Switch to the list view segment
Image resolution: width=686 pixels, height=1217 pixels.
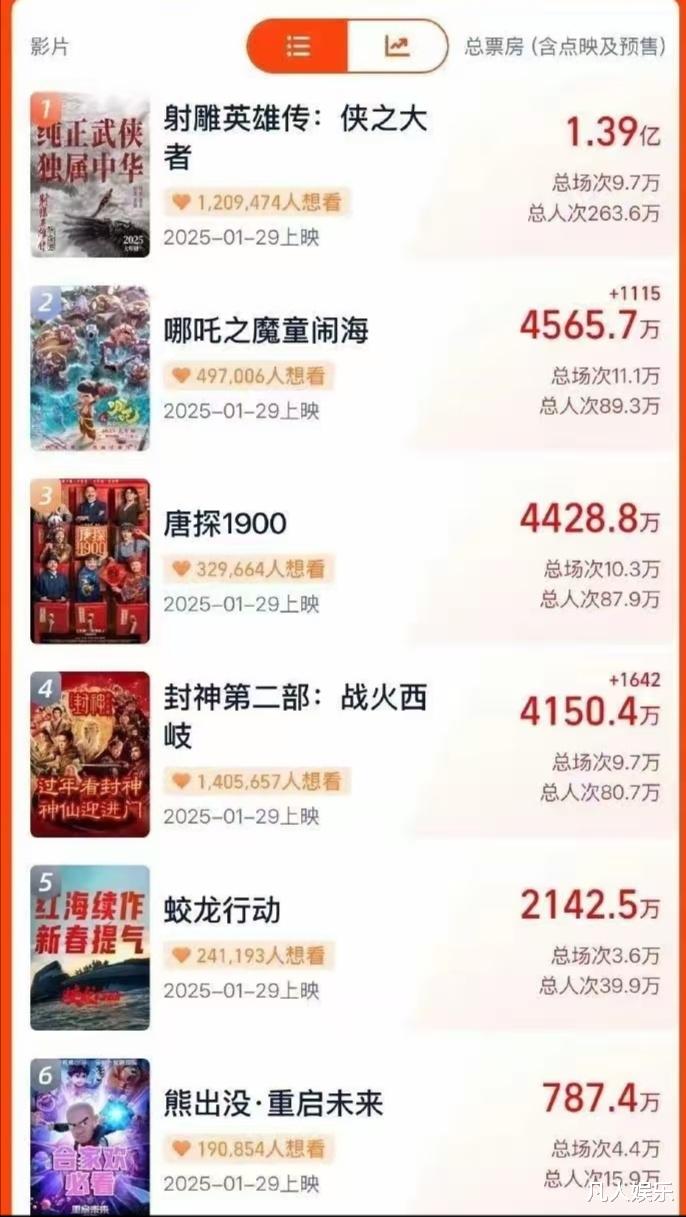pyautogui.click(x=298, y=46)
